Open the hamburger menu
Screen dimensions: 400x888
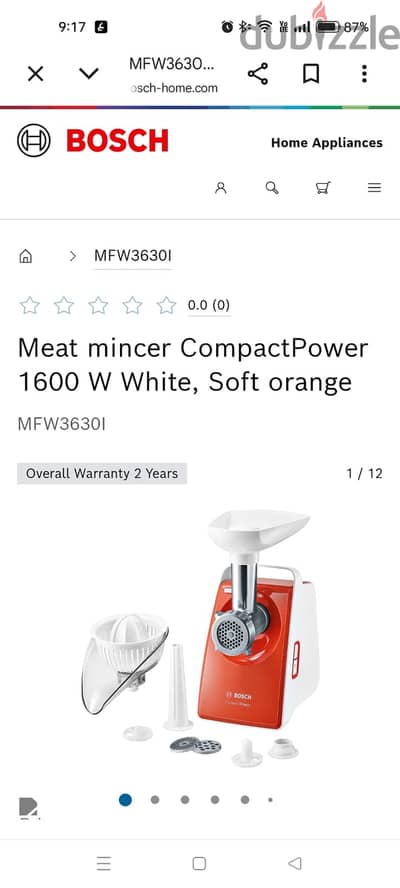[375, 188]
